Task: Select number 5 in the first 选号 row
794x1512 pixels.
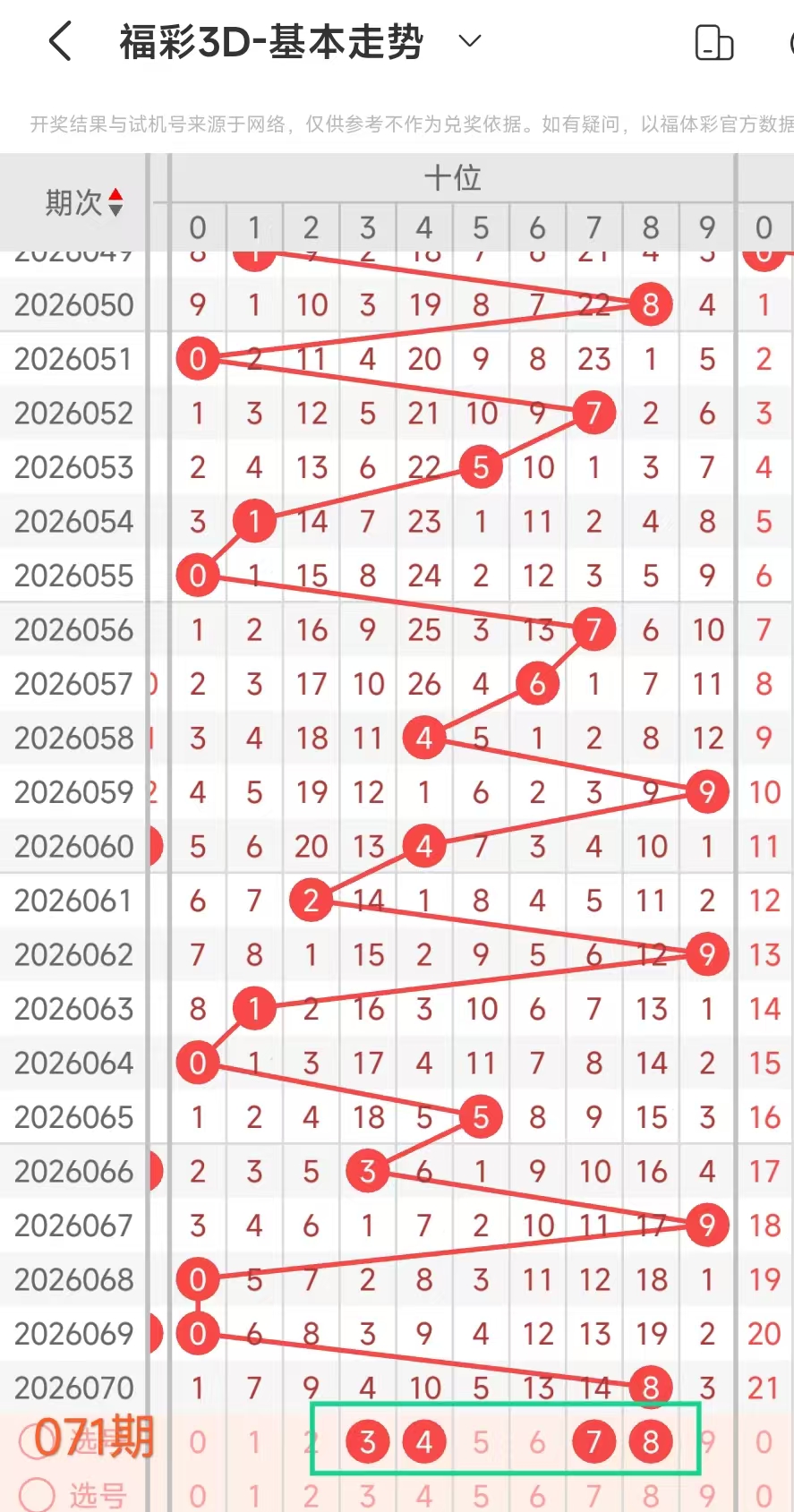Action: [x=481, y=1442]
